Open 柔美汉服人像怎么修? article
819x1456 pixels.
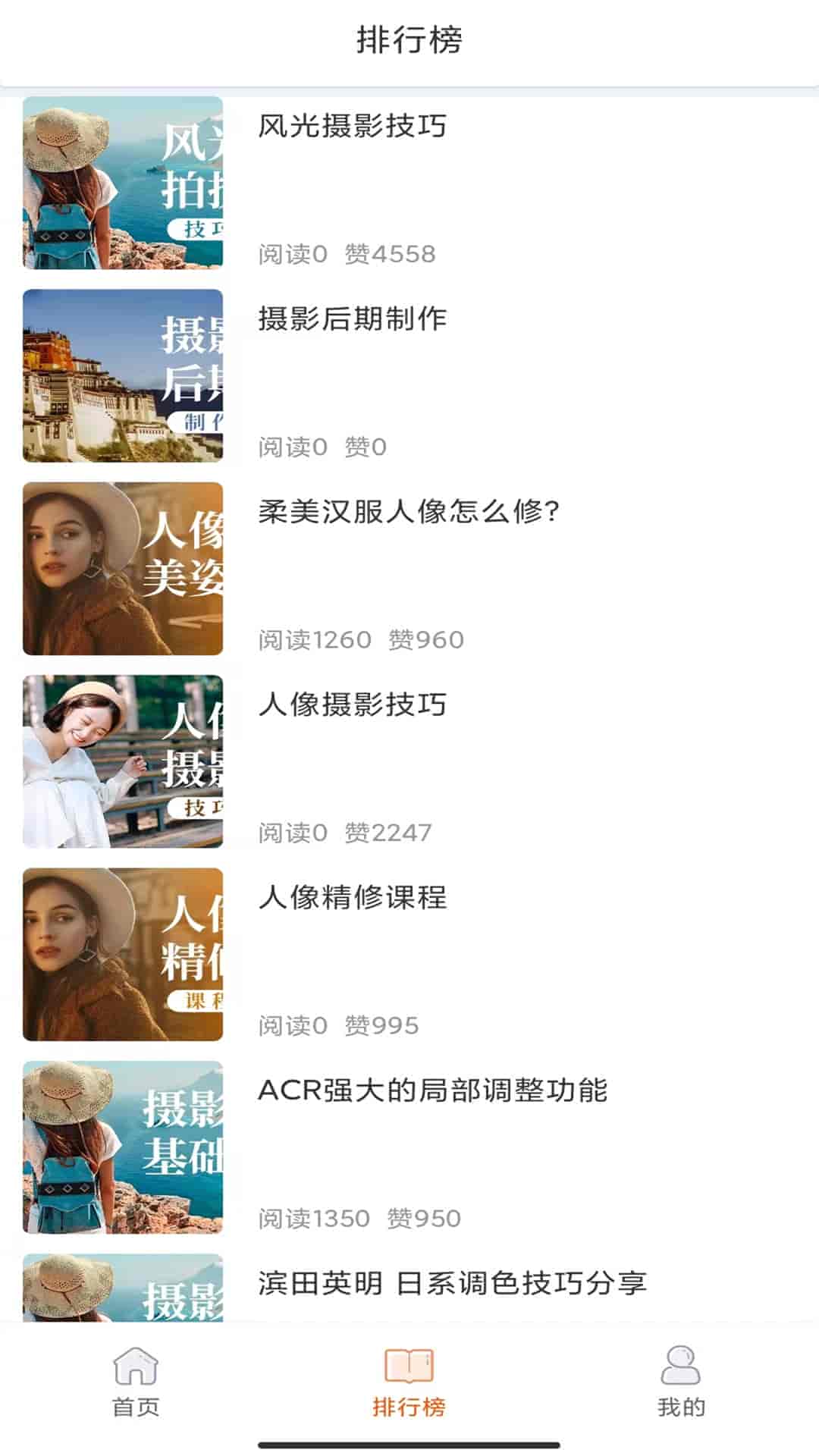[x=408, y=512]
